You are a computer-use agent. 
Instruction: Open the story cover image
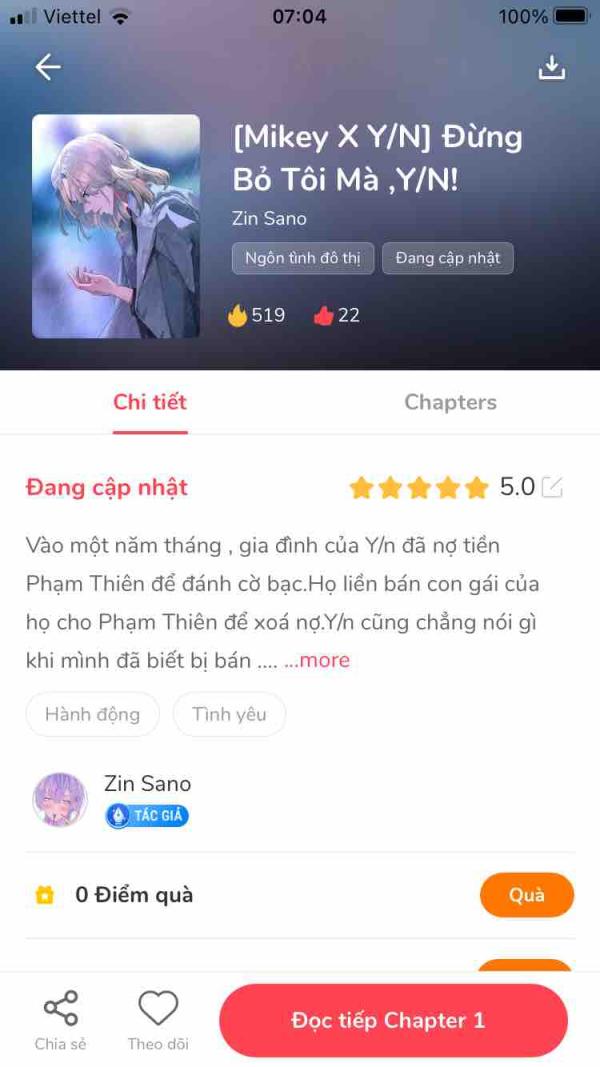(x=116, y=226)
